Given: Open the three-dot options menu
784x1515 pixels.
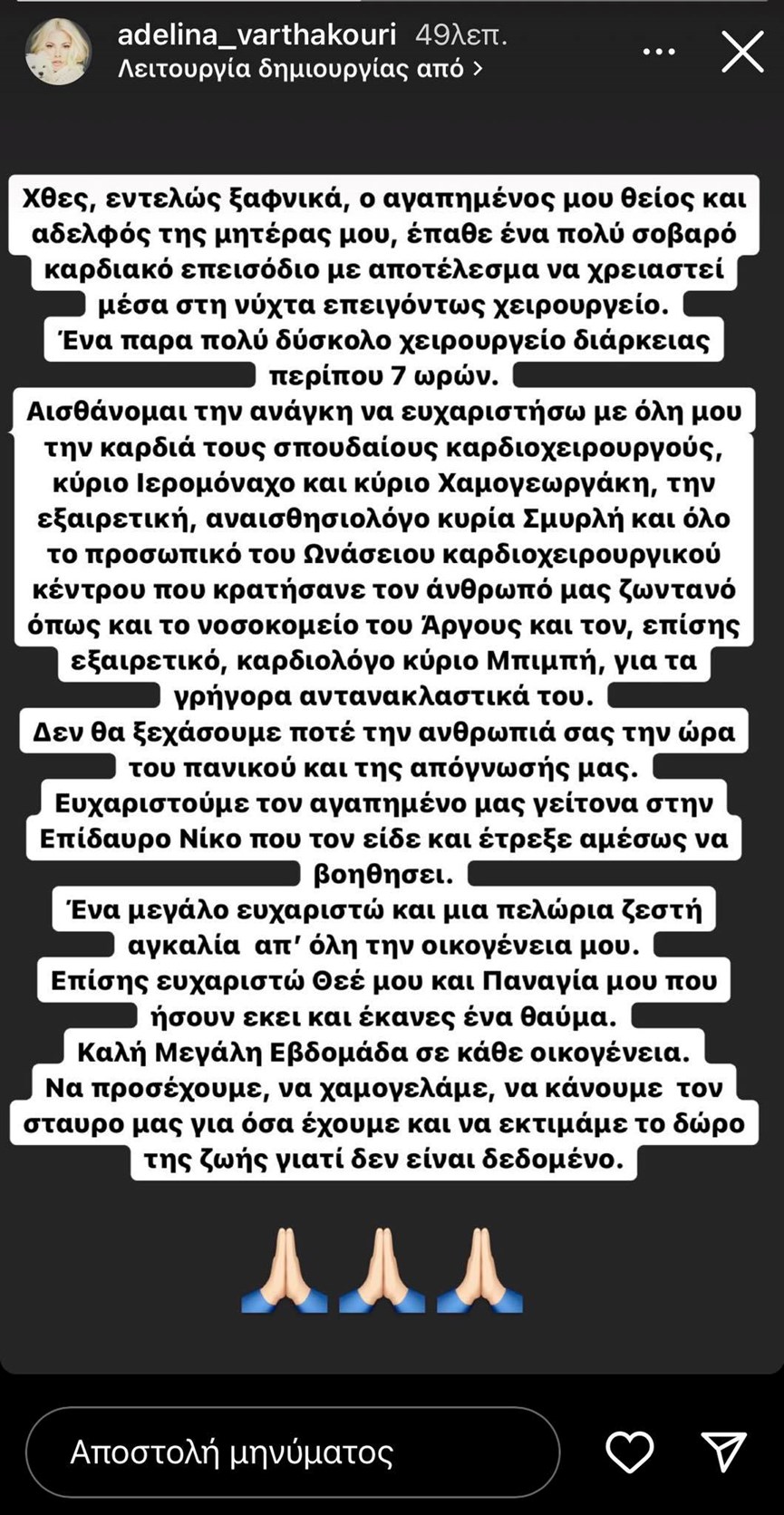Looking at the screenshot, I should (x=659, y=53).
